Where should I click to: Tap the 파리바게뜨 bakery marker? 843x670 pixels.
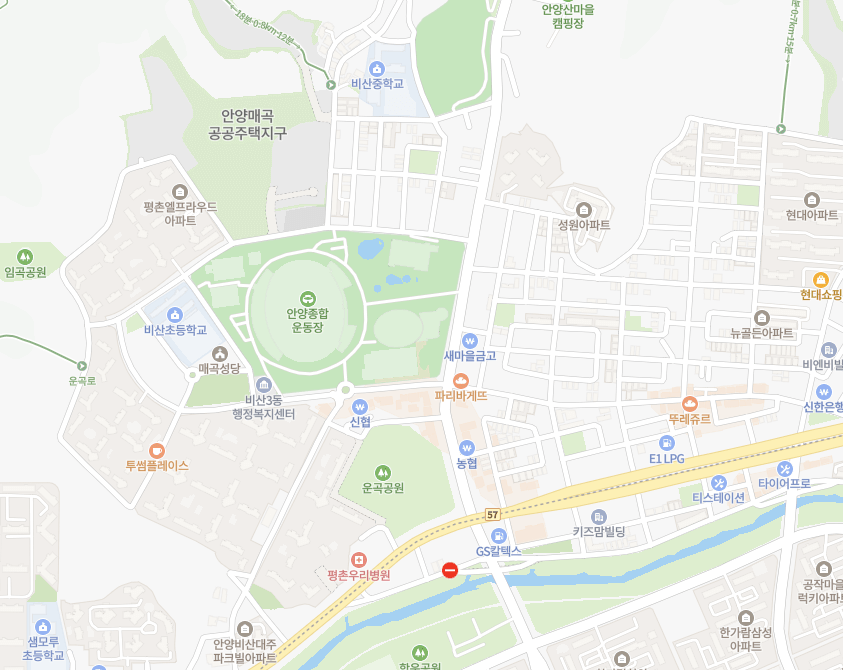(x=461, y=380)
